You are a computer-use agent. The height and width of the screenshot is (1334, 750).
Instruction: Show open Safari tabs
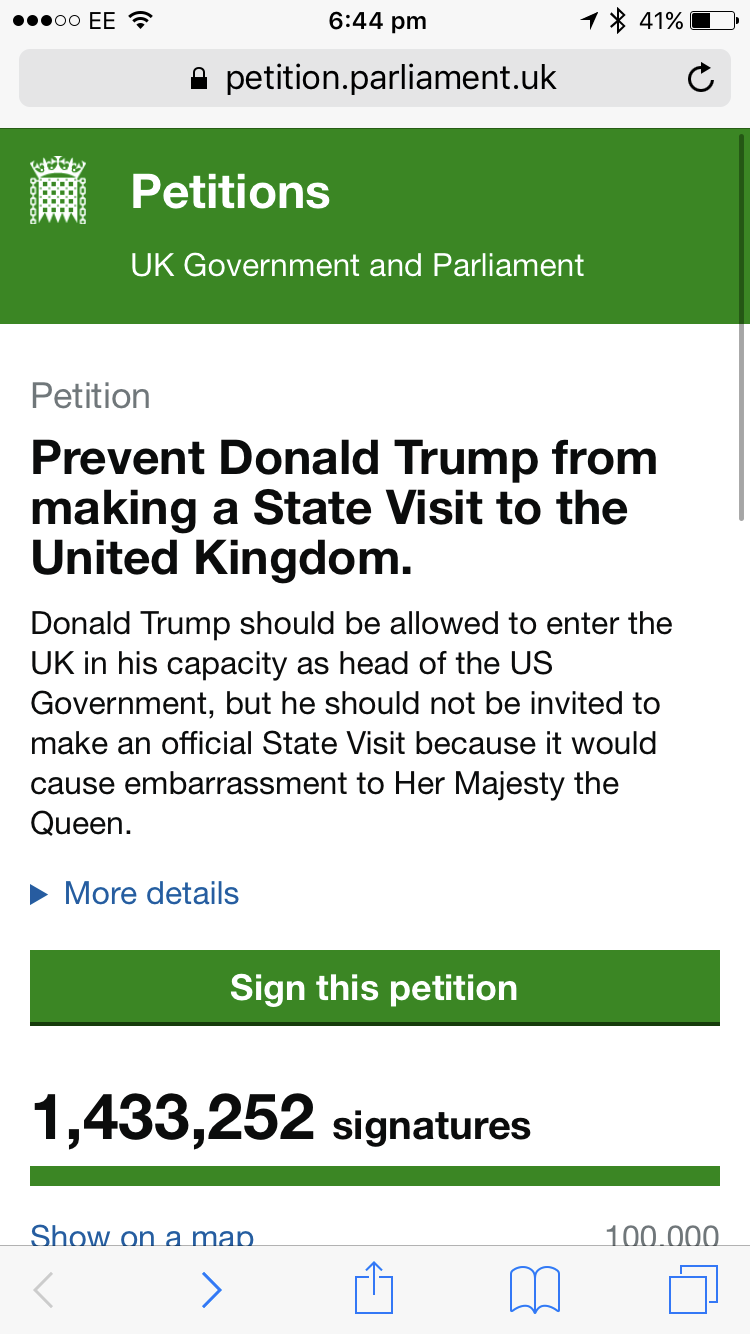[693, 1290]
